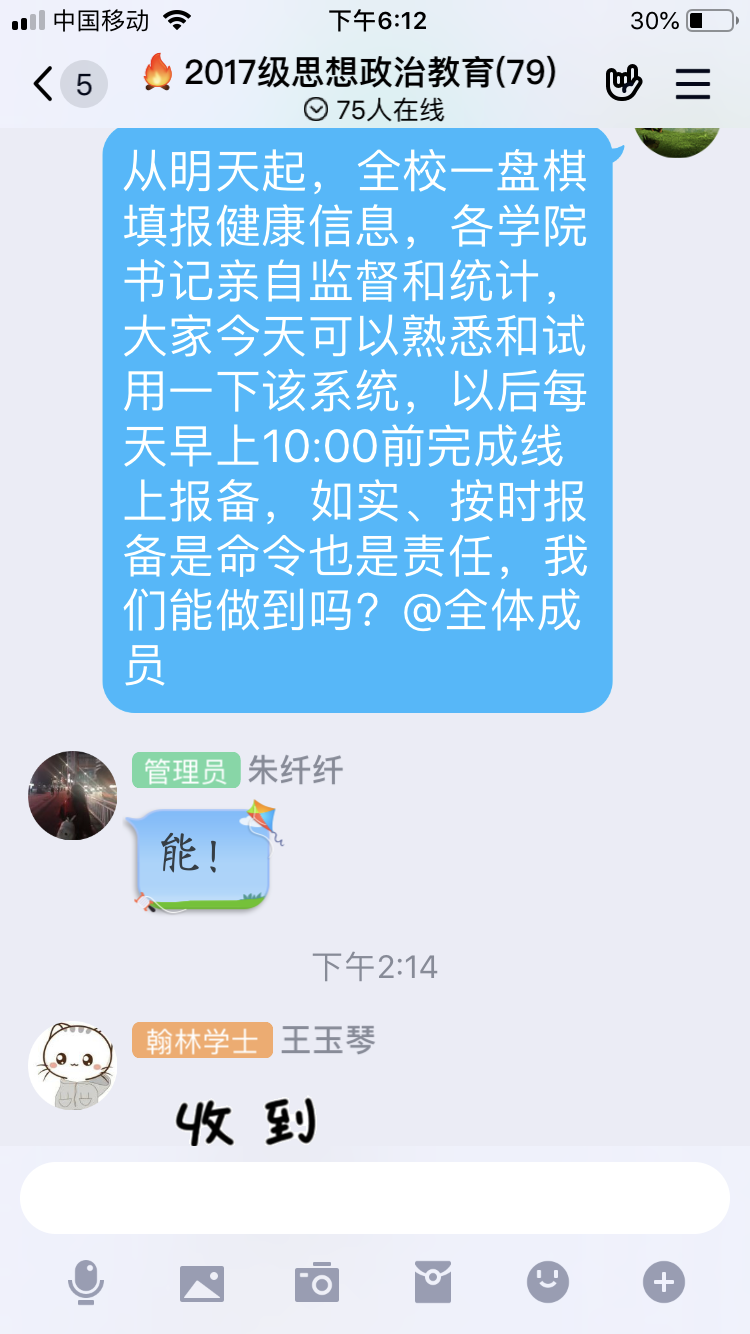Viewport: 750px width, 1334px height.
Task: Open the photo gallery picker
Action: 201,1282
